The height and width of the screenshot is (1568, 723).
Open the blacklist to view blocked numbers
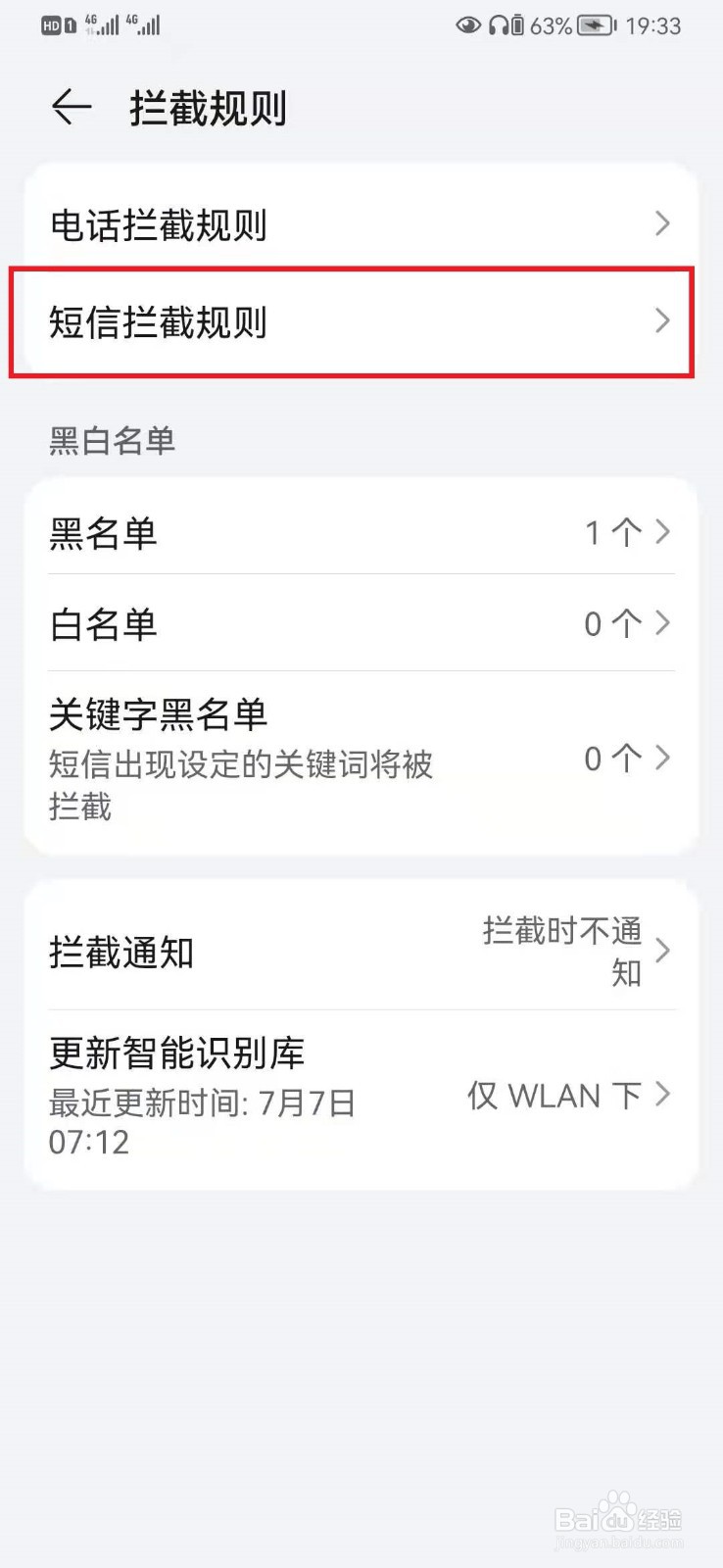point(361,532)
